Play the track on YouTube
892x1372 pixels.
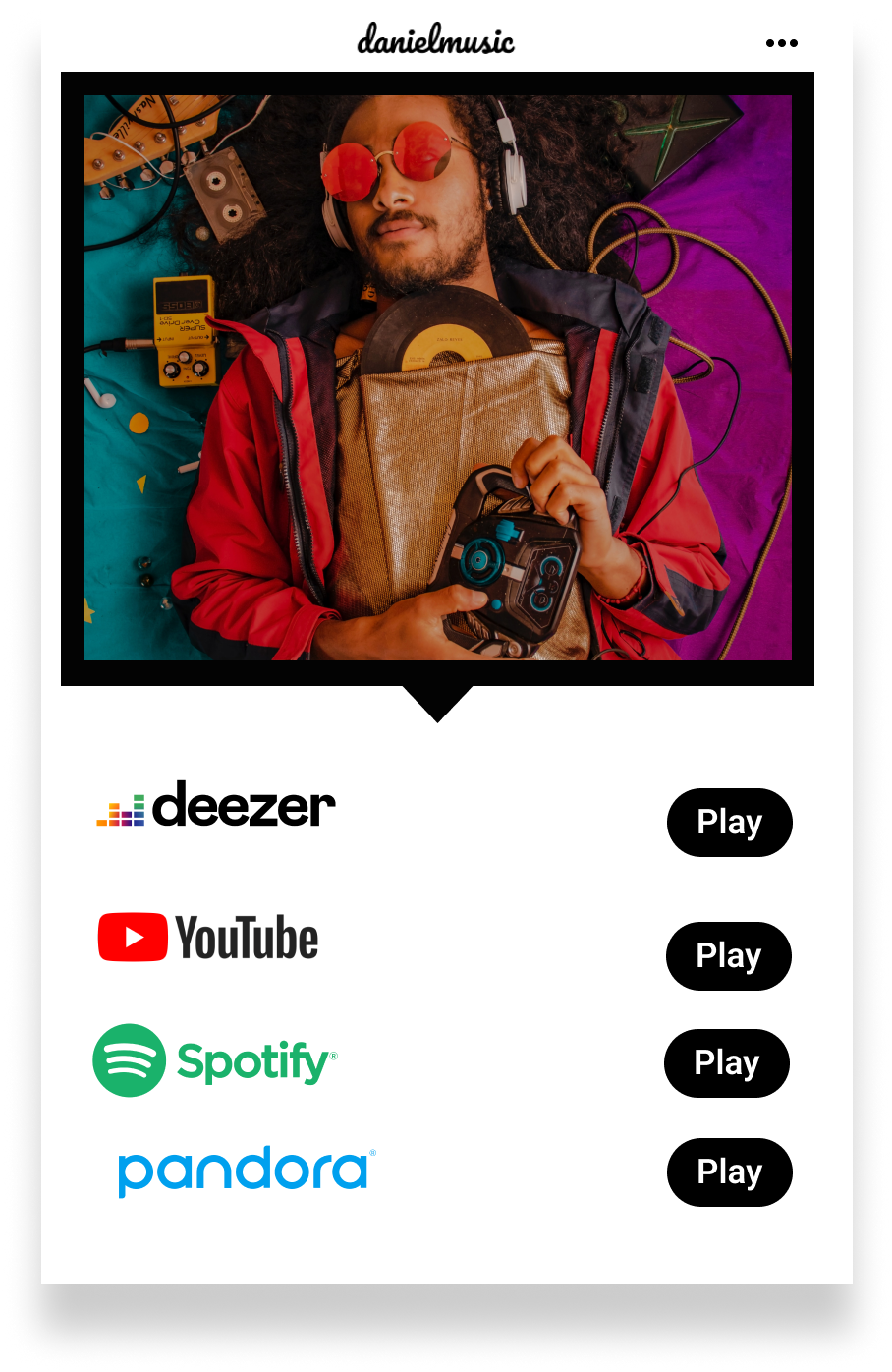pyautogui.click(x=728, y=956)
